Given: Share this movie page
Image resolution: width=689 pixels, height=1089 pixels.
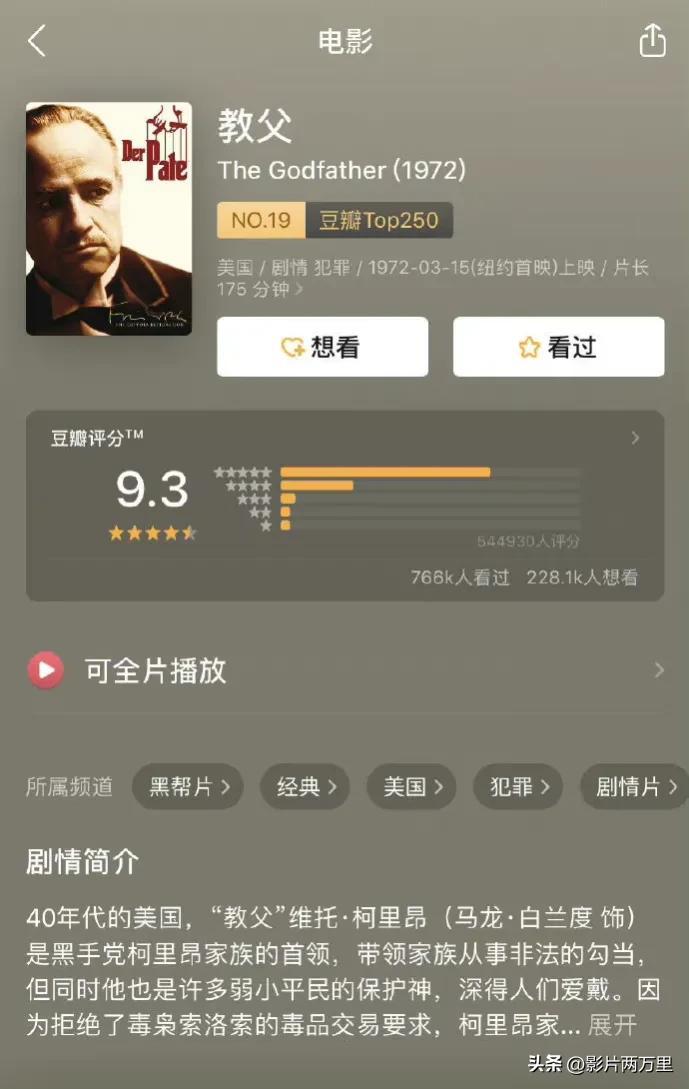Looking at the screenshot, I should (x=651, y=41).
